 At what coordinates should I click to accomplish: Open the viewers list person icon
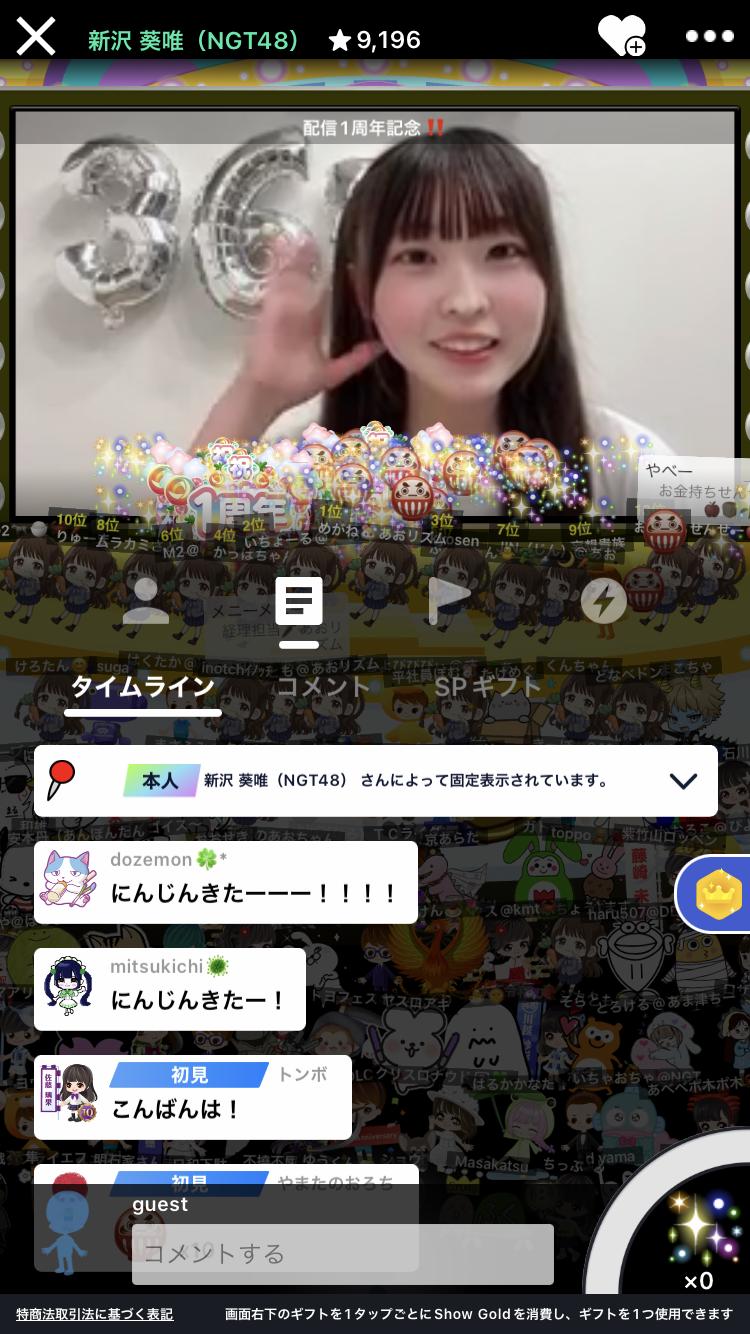pos(146,601)
